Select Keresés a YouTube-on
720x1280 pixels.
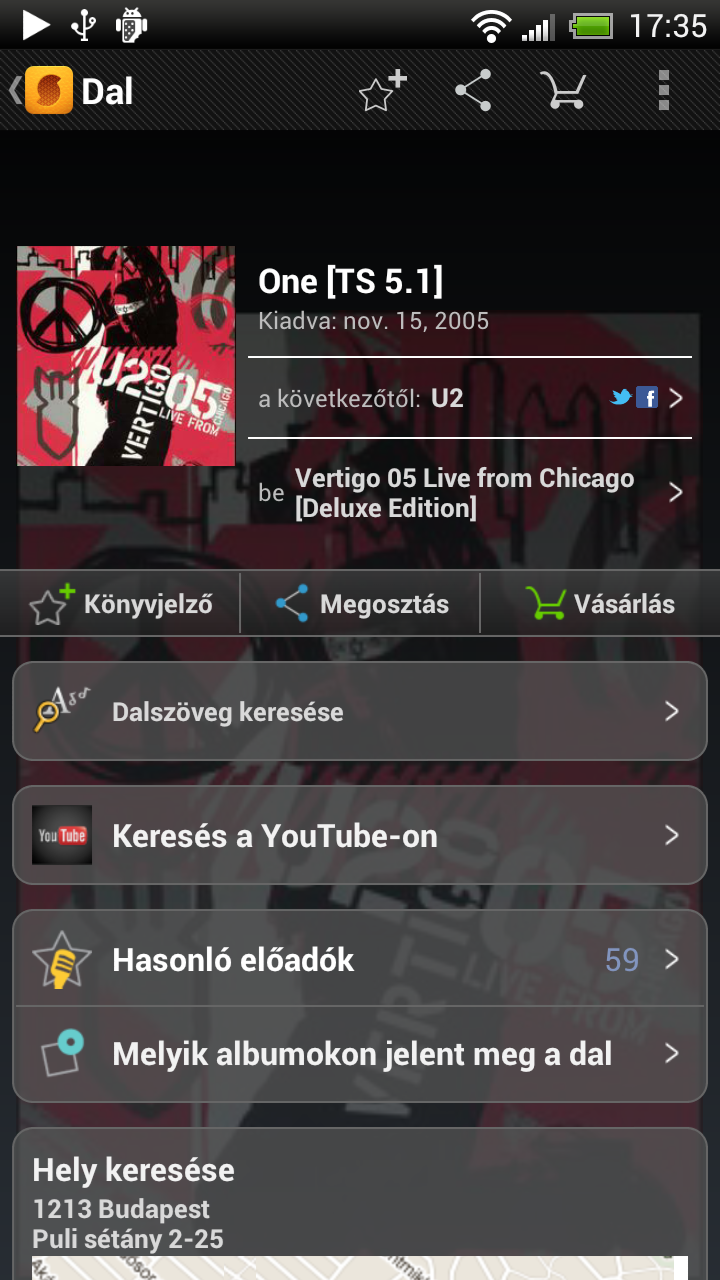(360, 836)
